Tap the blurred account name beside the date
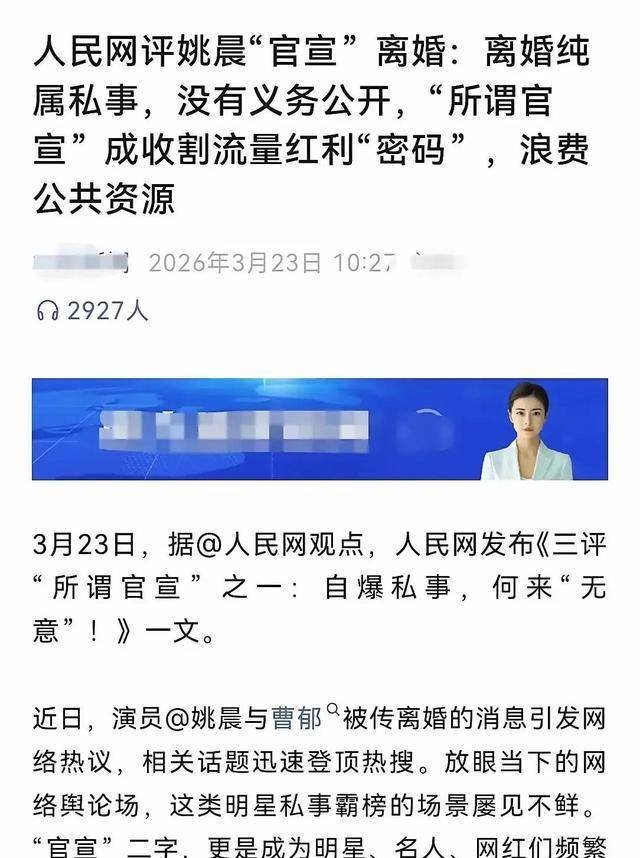The height and width of the screenshot is (858, 640). point(81,262)
